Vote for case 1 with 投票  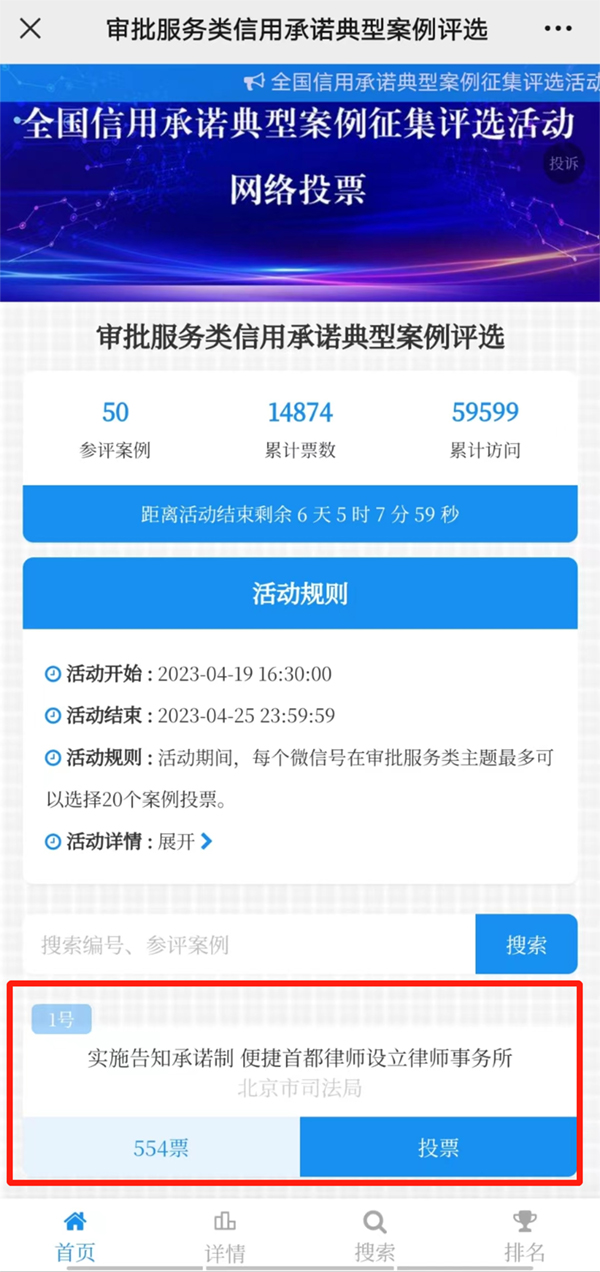click(438, 1147)
